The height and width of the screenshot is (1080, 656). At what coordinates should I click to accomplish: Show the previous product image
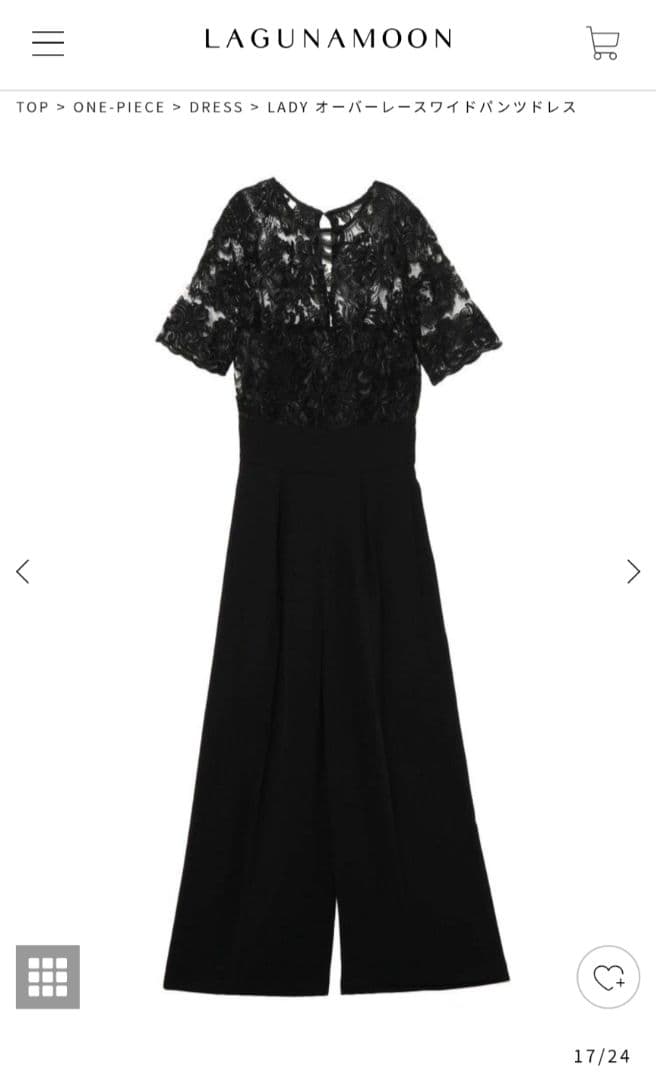[23, 571]
